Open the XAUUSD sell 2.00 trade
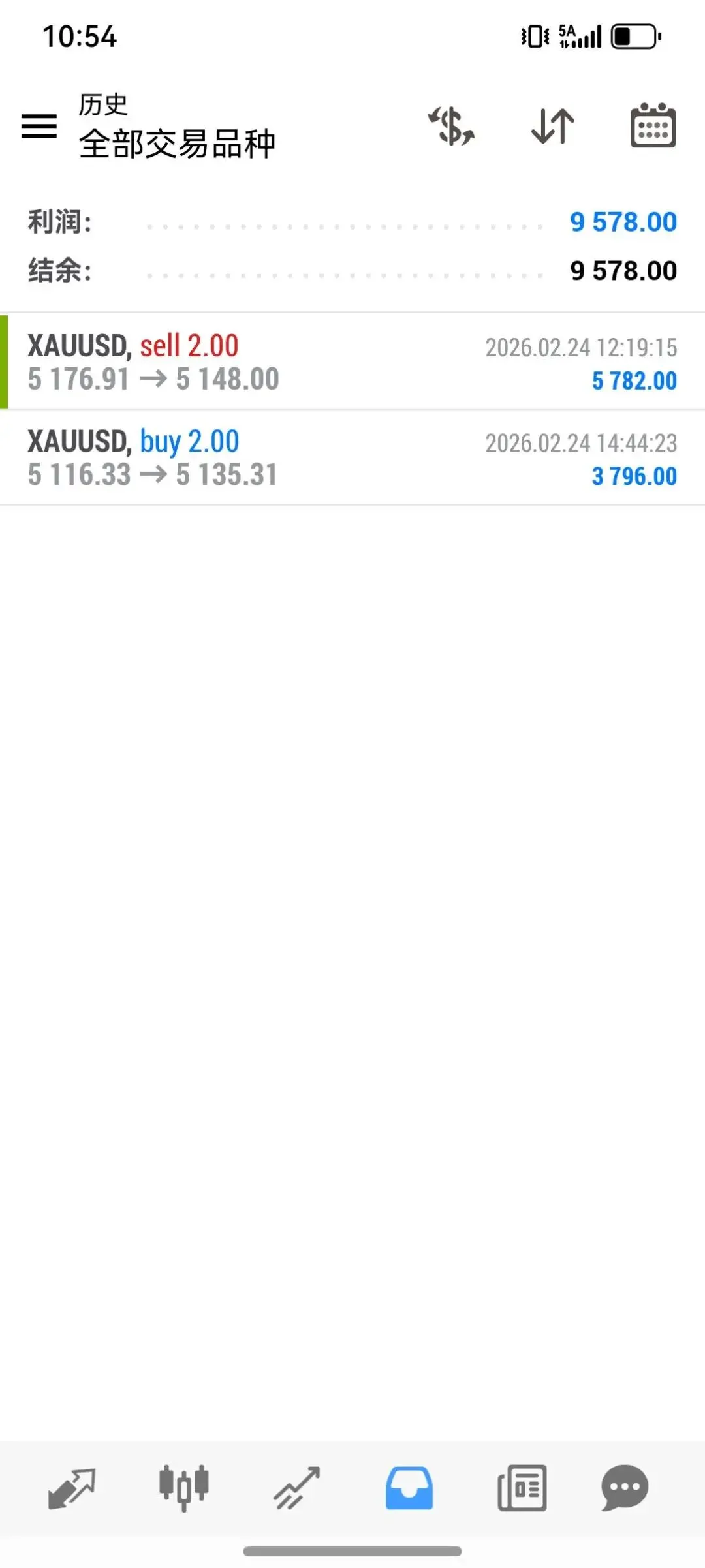The height and width of the screenshot is (1568, 705). (x=352, y=362)
